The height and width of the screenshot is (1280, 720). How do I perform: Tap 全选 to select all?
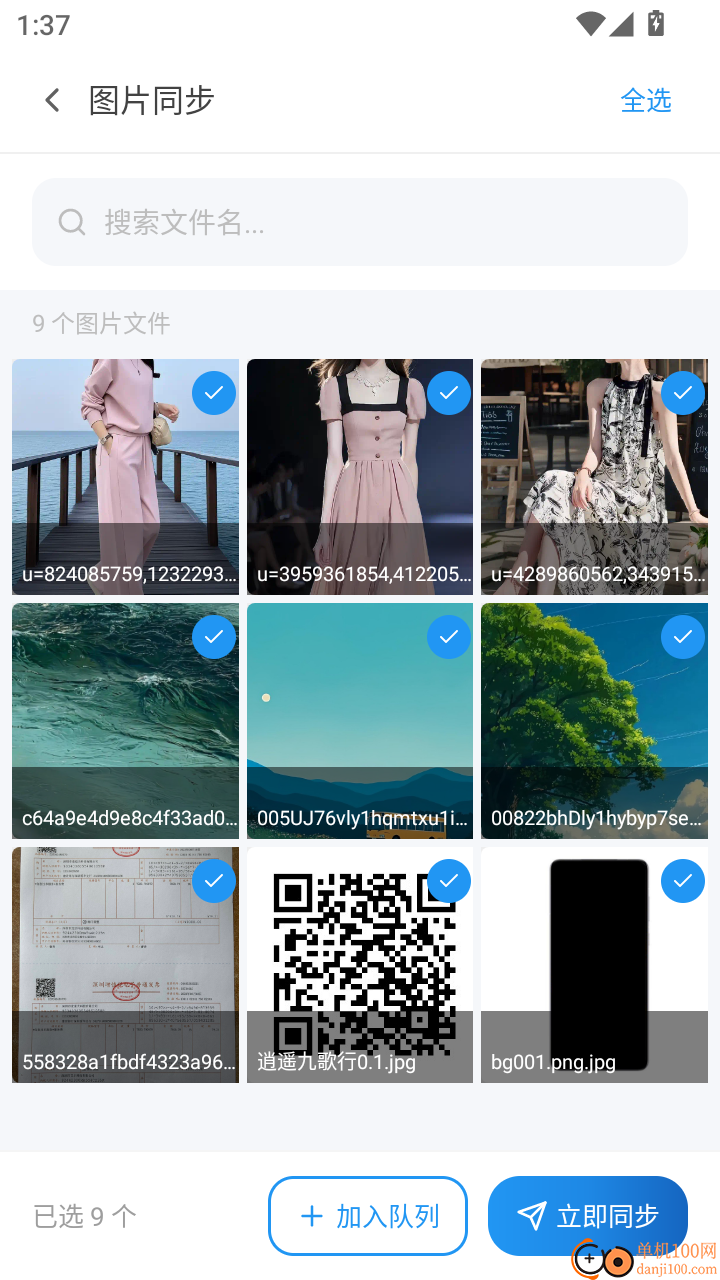pyautogui.click(x=645, y=100)
